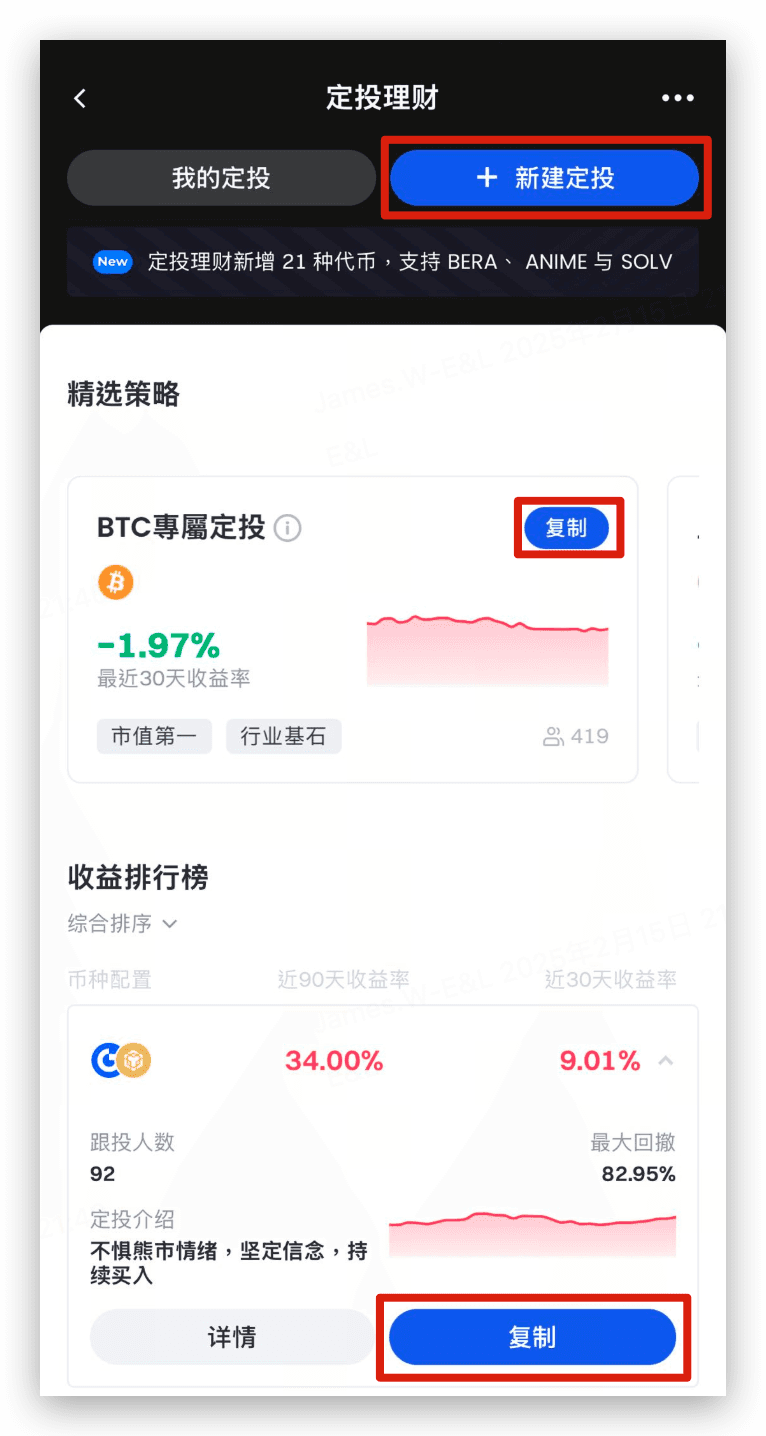766x1436 pixels.
Task: Copy the BTC專屬定投 strategy with 复制
Action: (x=566, y=528)
